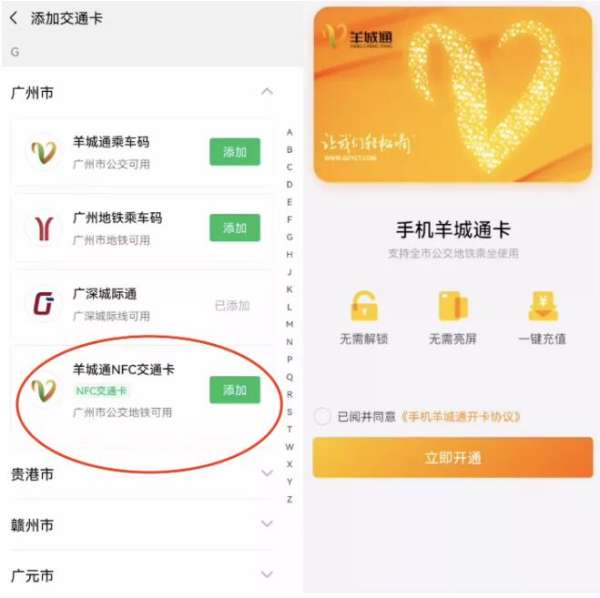Expand the 贵港市 city section
Viewport: 600px width, 598px height.
coord(266,473)
